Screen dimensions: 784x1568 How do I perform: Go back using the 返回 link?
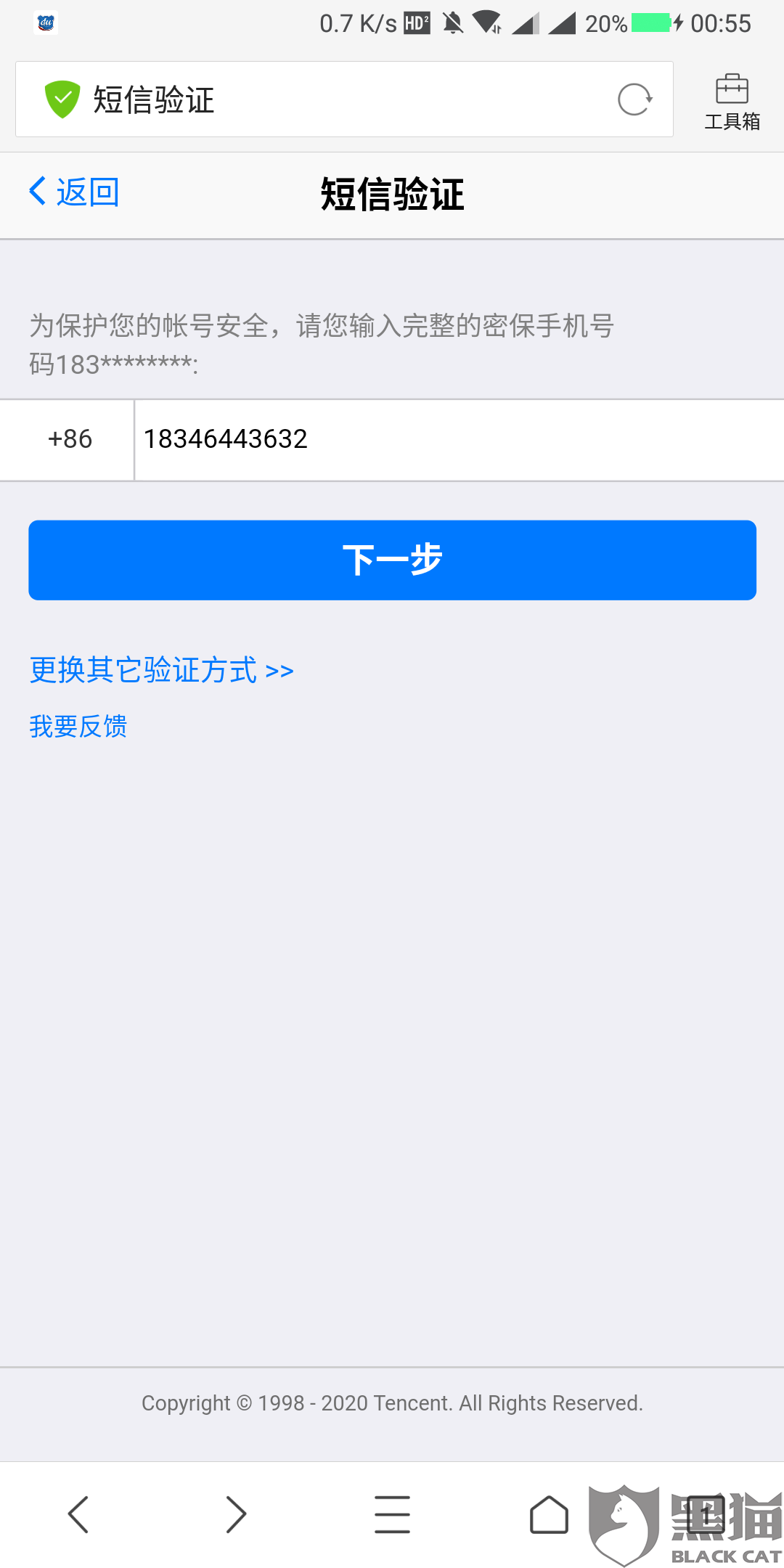(74, 192)
